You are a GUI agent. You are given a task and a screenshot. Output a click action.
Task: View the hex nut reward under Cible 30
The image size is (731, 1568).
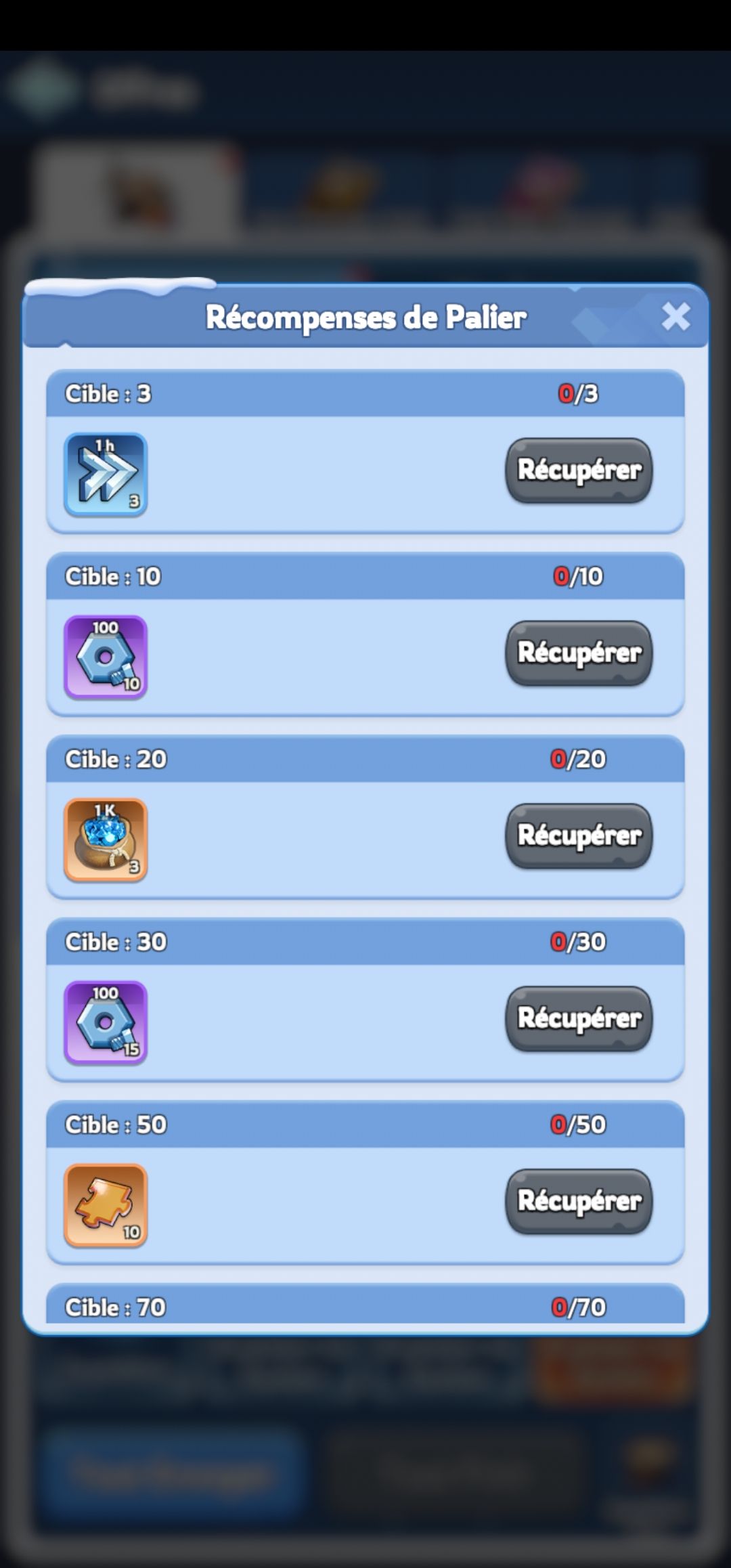coord(106,1022)
